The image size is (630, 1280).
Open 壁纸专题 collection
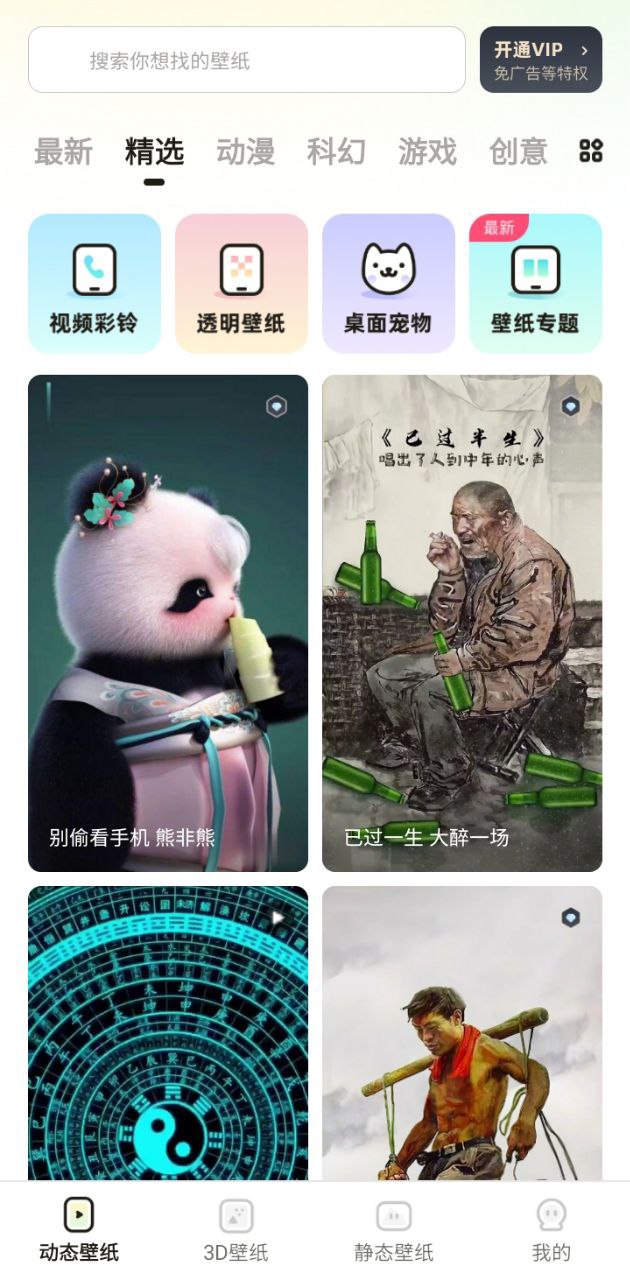tap(535, 284)
